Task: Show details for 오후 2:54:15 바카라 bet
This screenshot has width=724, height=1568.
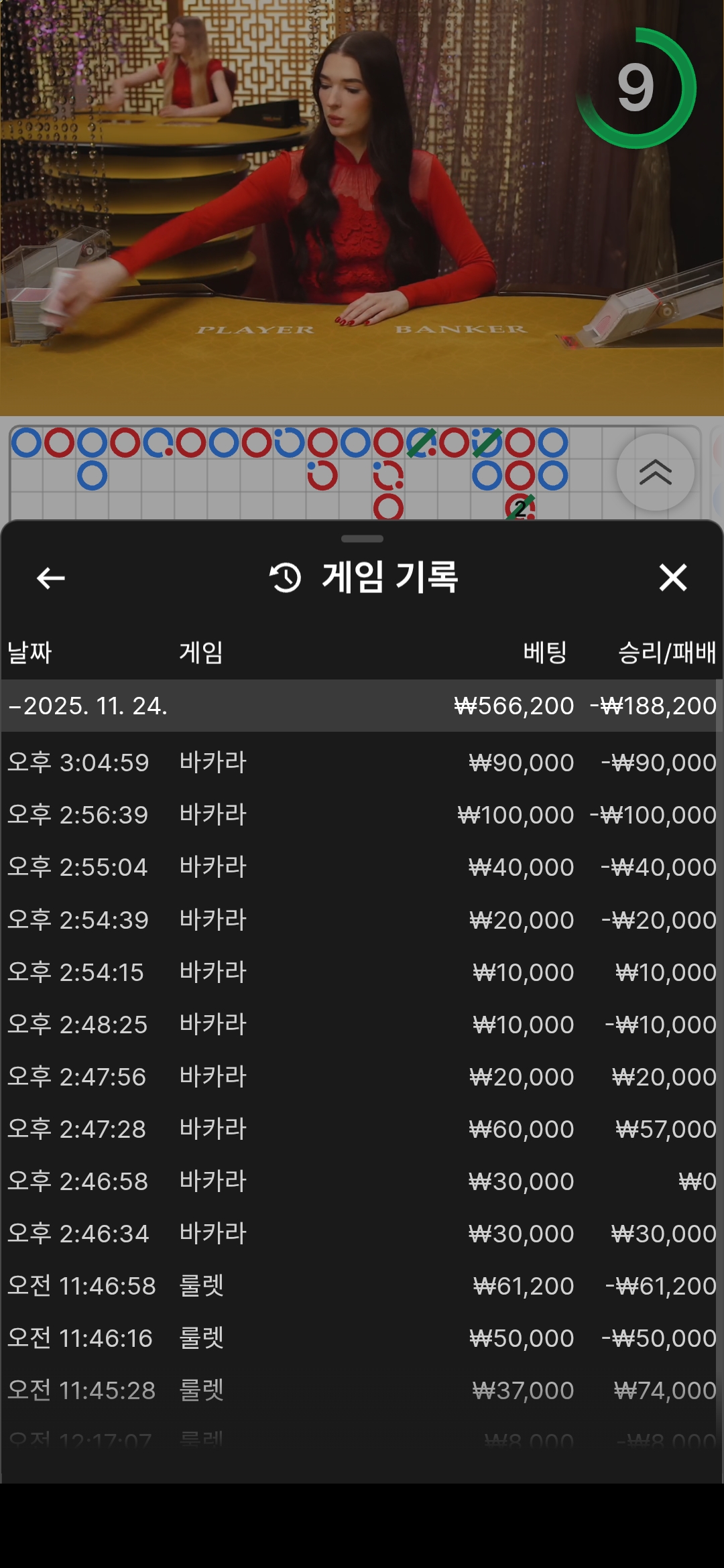Action: click(x=362, y=972)
